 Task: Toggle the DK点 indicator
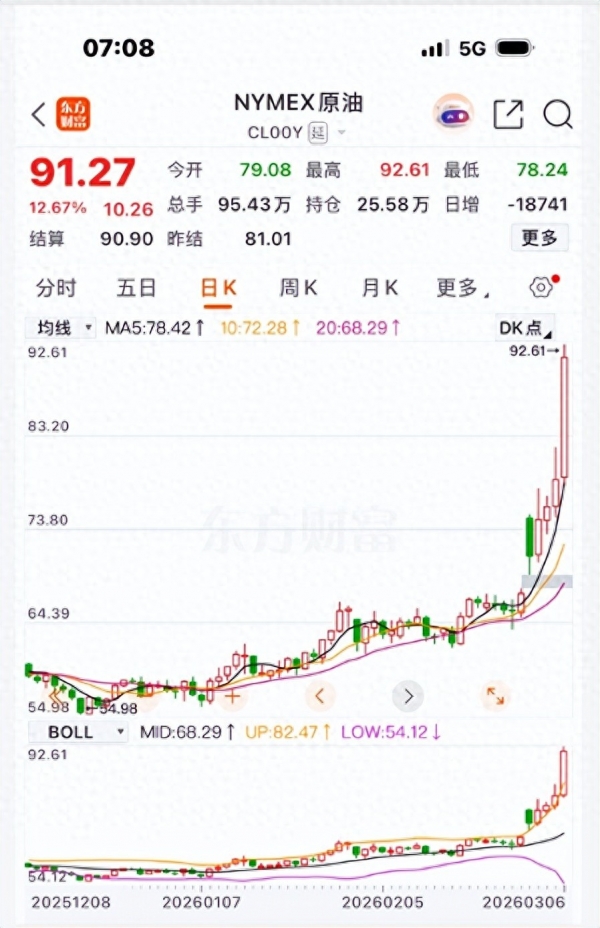click(524, 327)
